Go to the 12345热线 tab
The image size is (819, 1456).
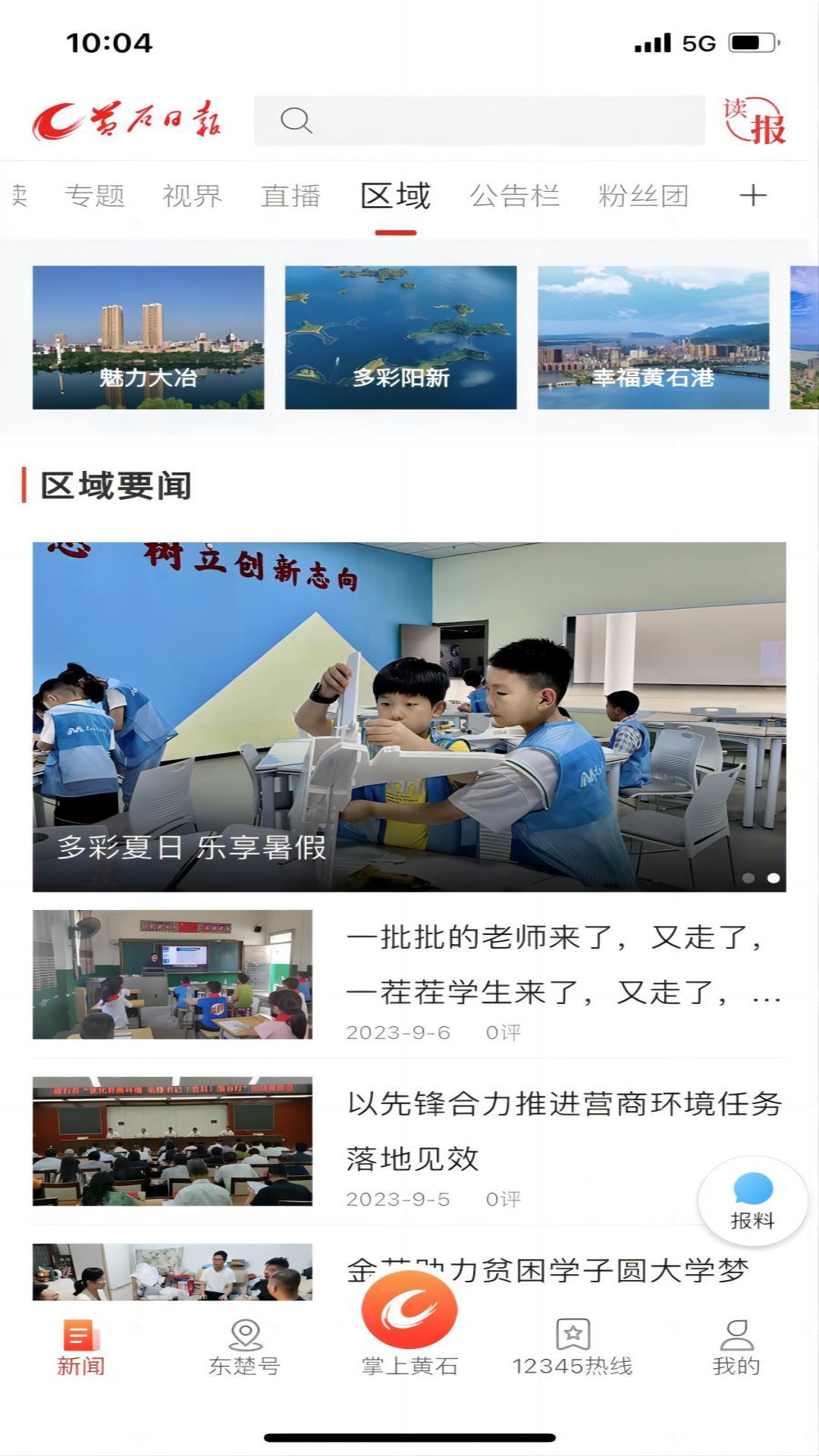[x=573, y=1348]
